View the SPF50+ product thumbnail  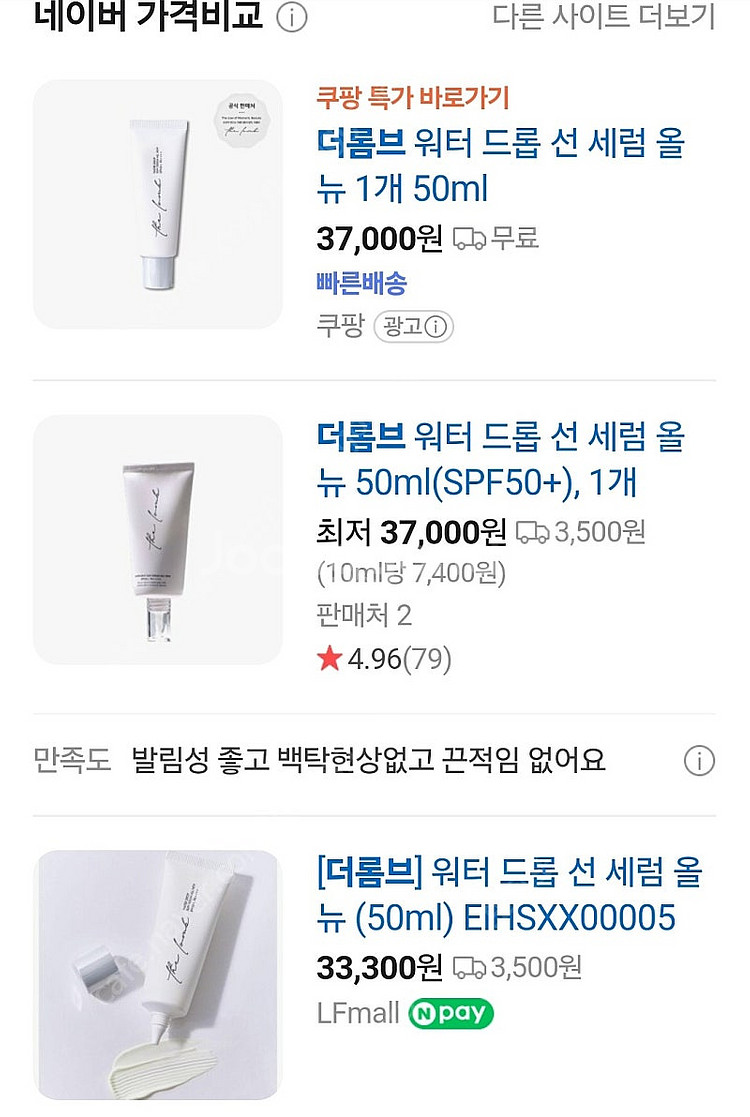click(x=158, y=540)
